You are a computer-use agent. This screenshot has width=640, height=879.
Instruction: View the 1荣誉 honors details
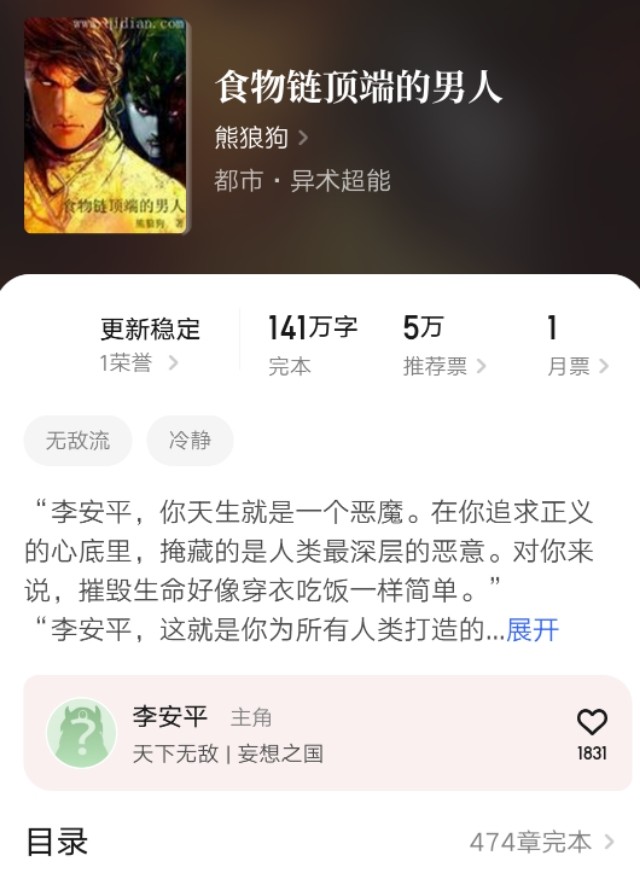coord(139,364)
